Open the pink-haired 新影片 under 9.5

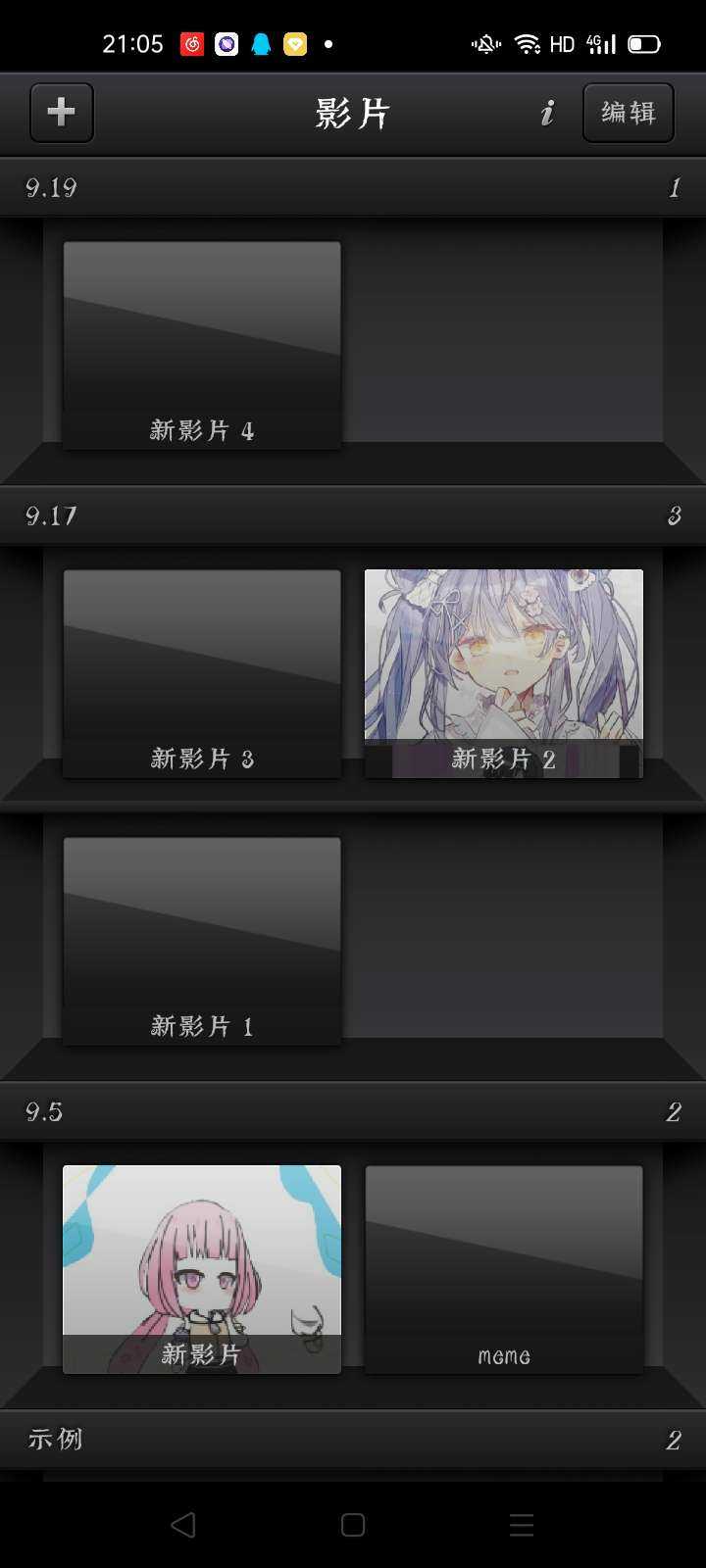click(x=202, y=1269)
